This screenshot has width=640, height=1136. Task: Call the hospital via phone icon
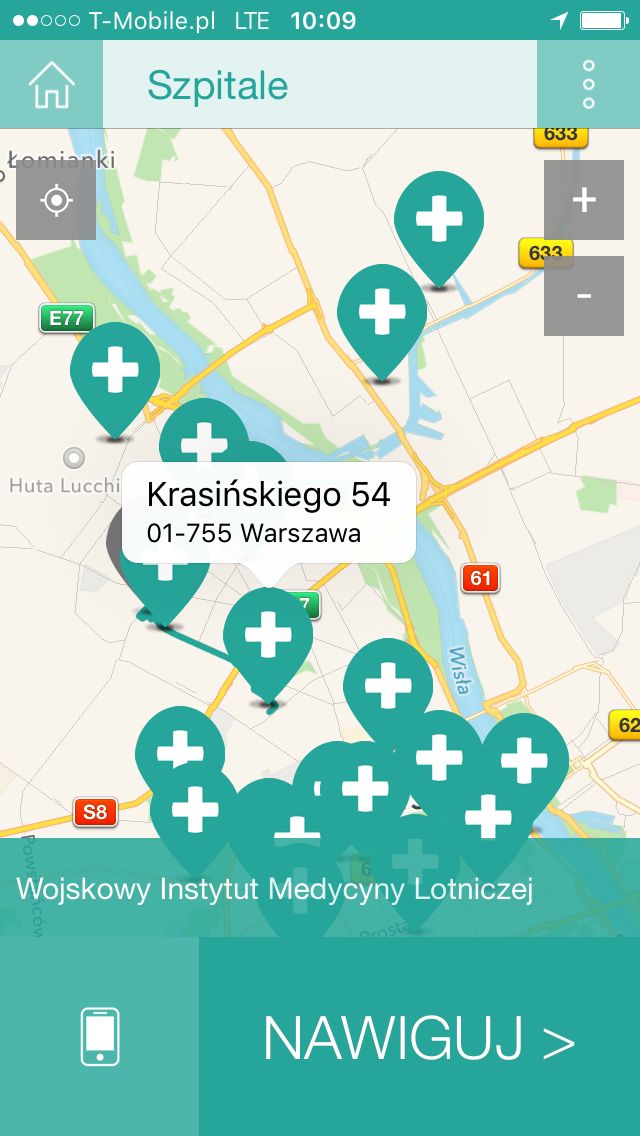(x=99, y=1037)
